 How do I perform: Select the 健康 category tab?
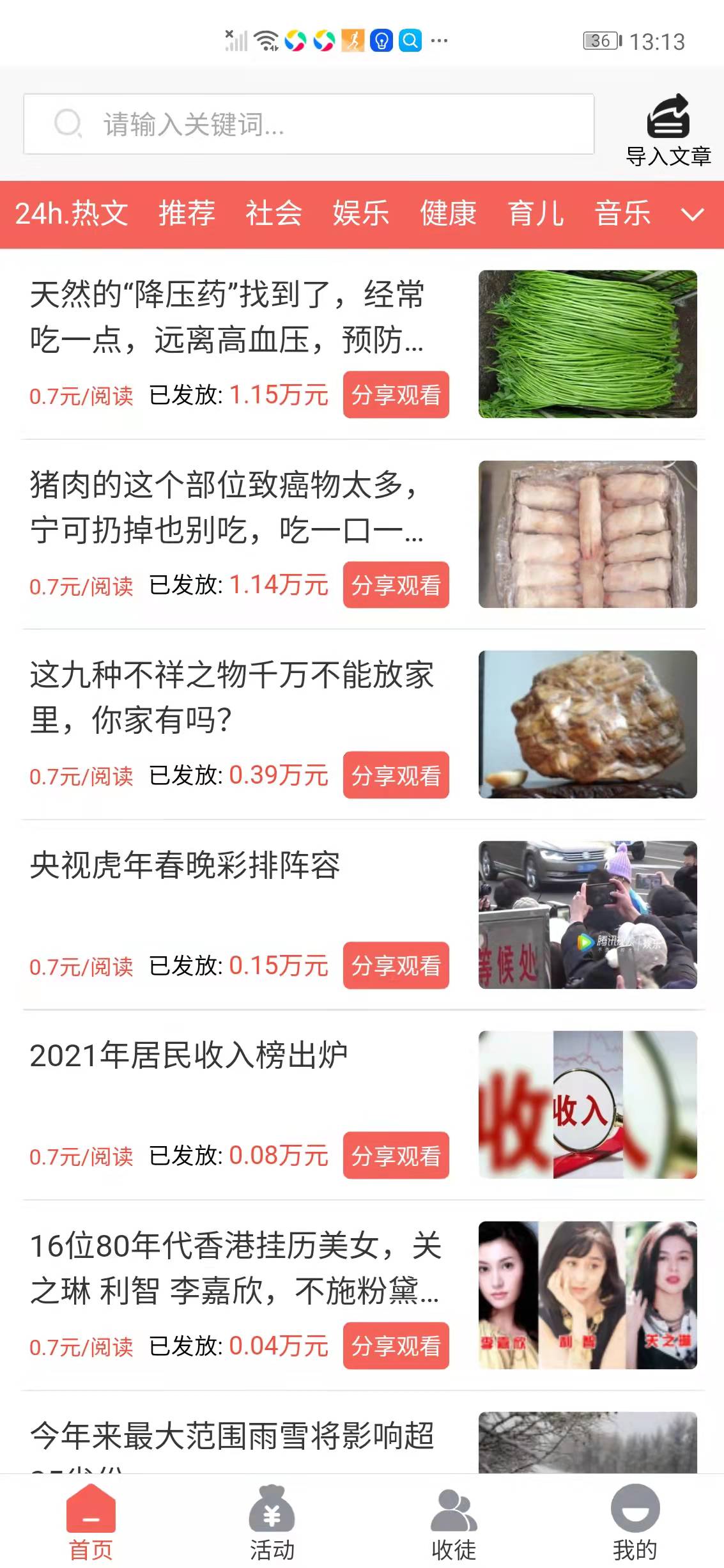[x=447, y=214]
